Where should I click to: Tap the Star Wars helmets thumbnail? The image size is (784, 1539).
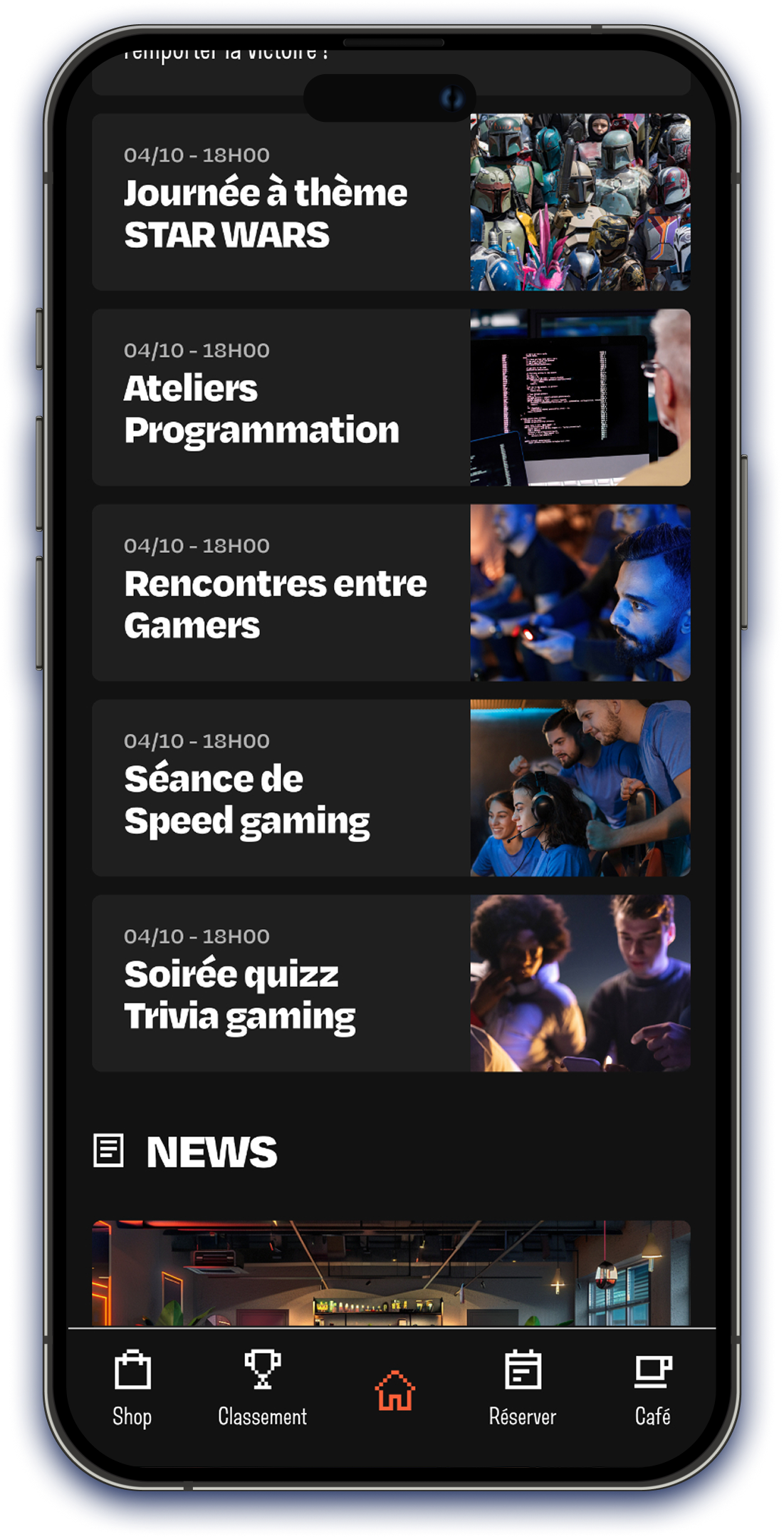pyautogui.click(x=580, y=199)
